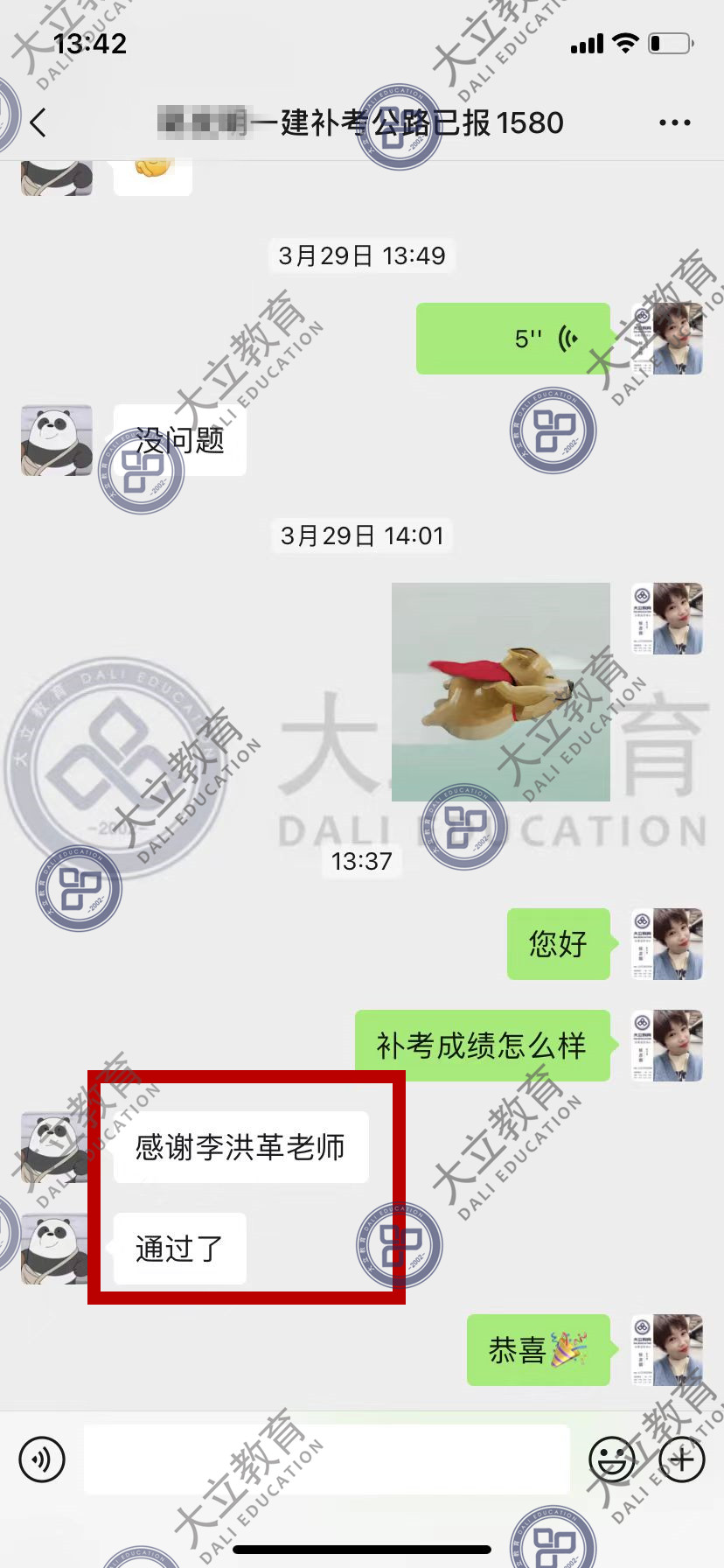Go back to the chat list
724x1568 pixels.
[38, 122]
